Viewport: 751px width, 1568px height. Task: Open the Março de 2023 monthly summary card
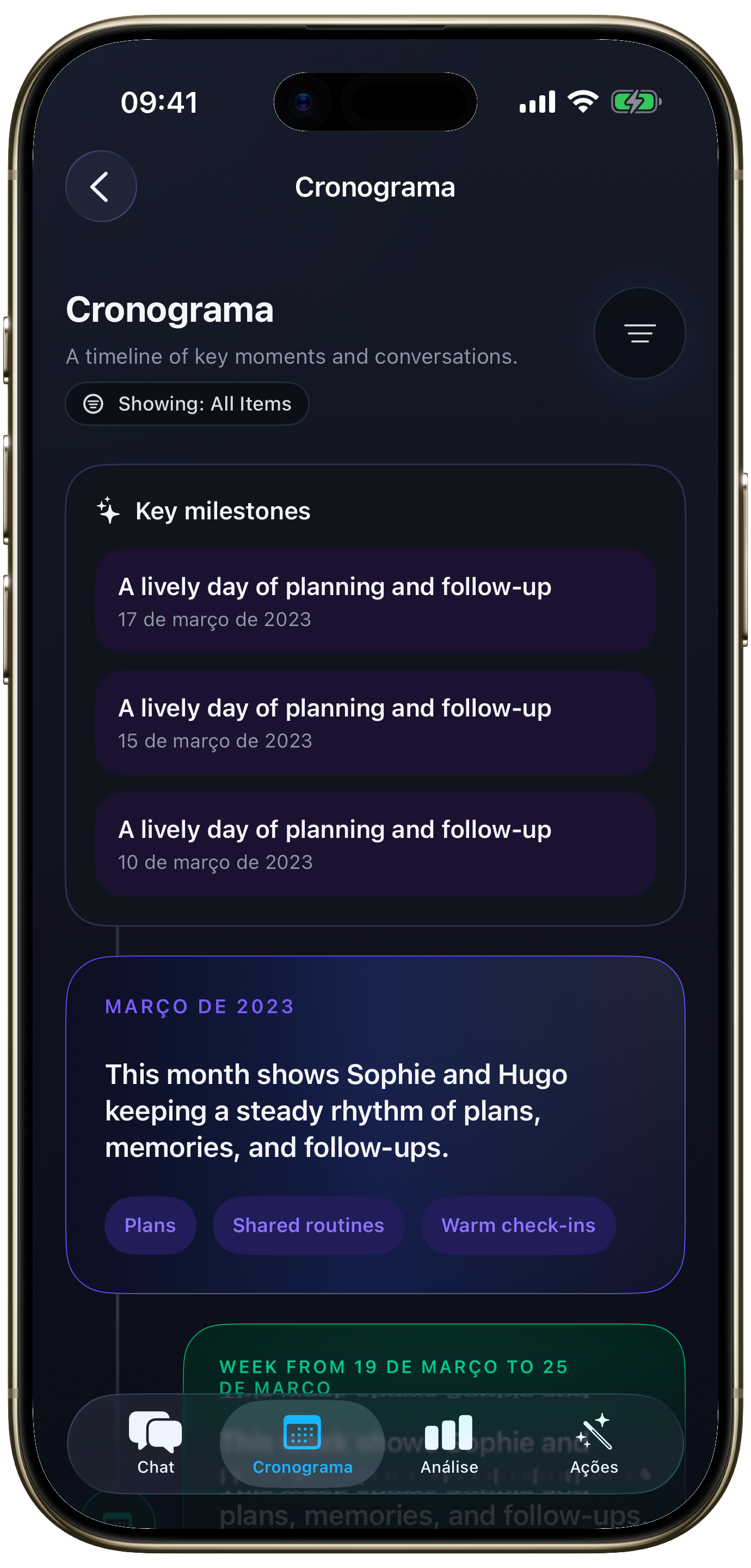tap(375, 1125)
